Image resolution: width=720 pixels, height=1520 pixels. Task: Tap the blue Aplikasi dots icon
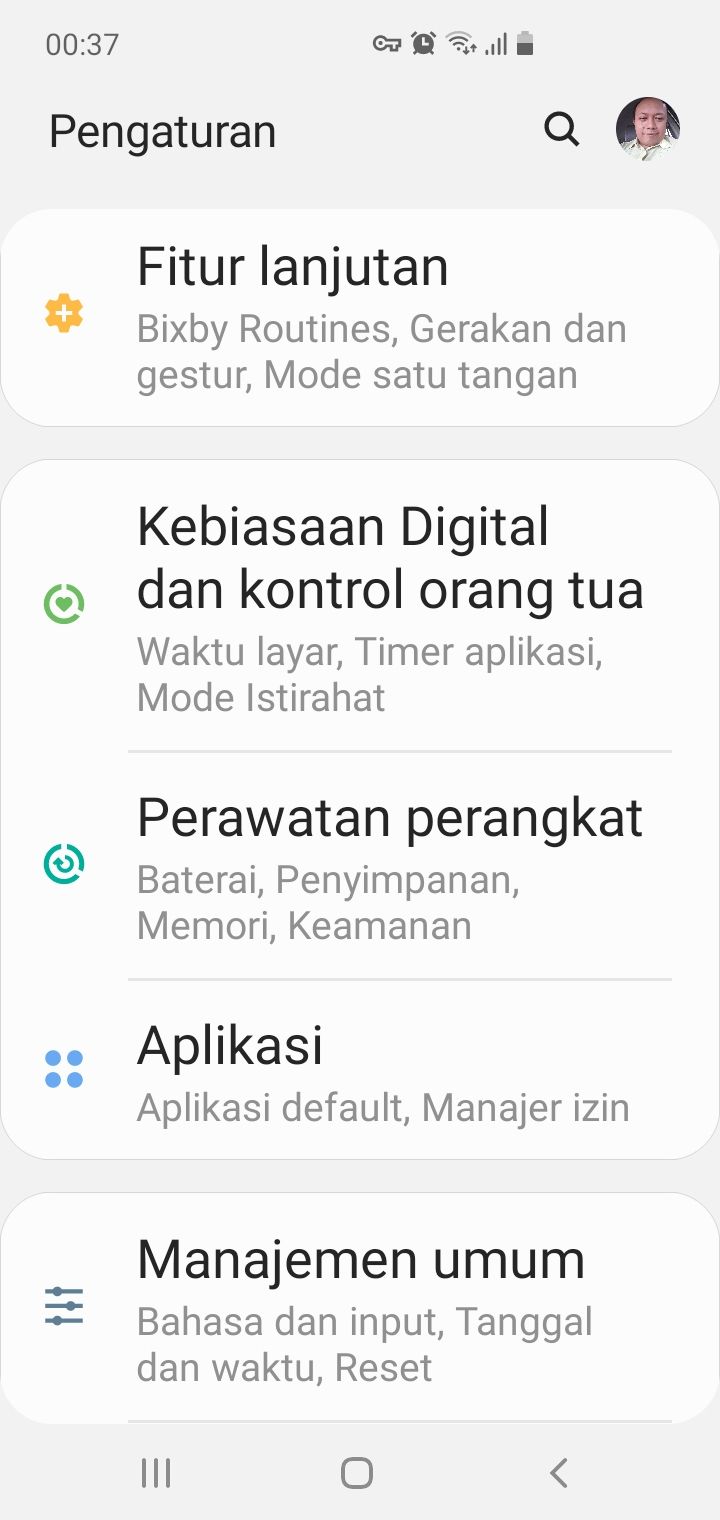pos(63,1063)
